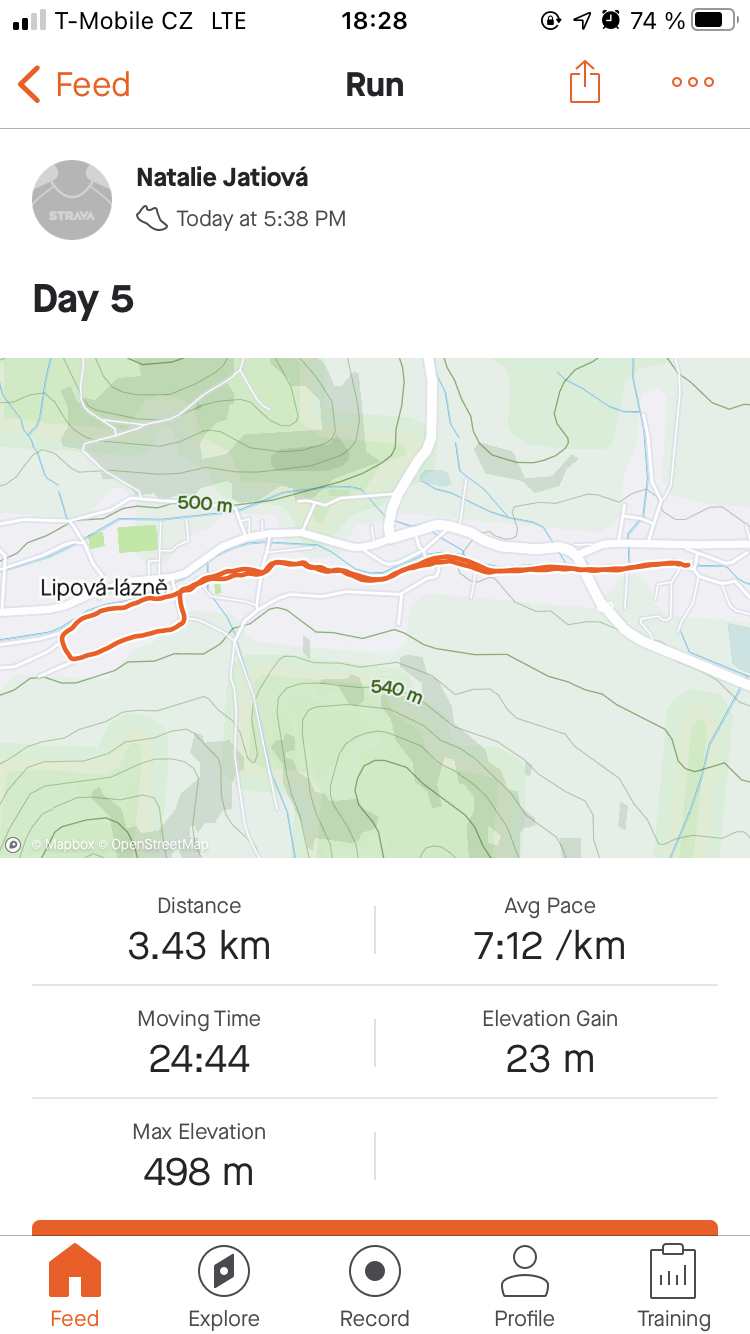The height and width of the screenshot is (1334, 750).
Task: Switch to the Explore tab
Action: [224, 1286]
